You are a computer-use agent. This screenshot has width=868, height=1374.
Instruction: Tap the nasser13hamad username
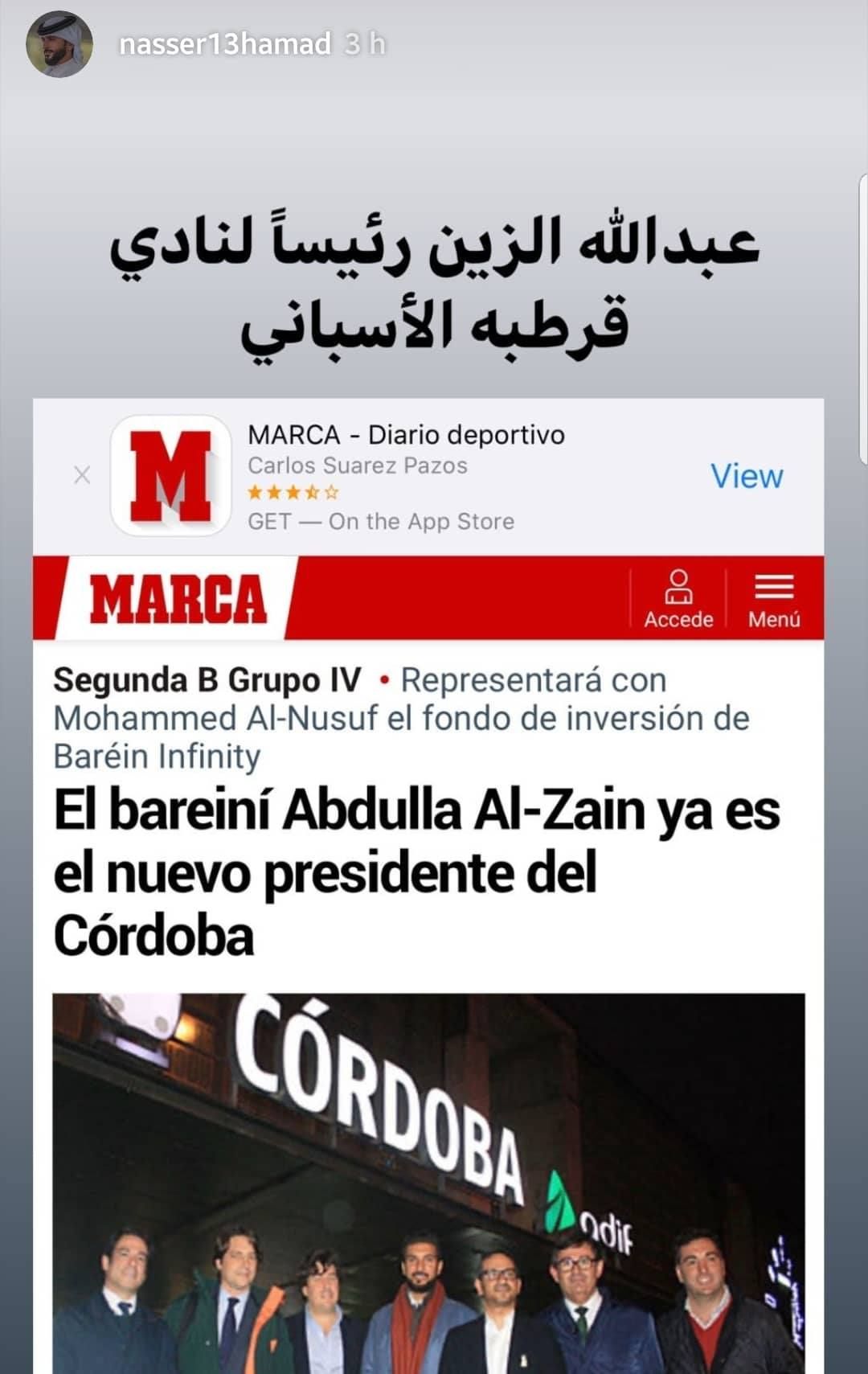(x=224, y=44)
